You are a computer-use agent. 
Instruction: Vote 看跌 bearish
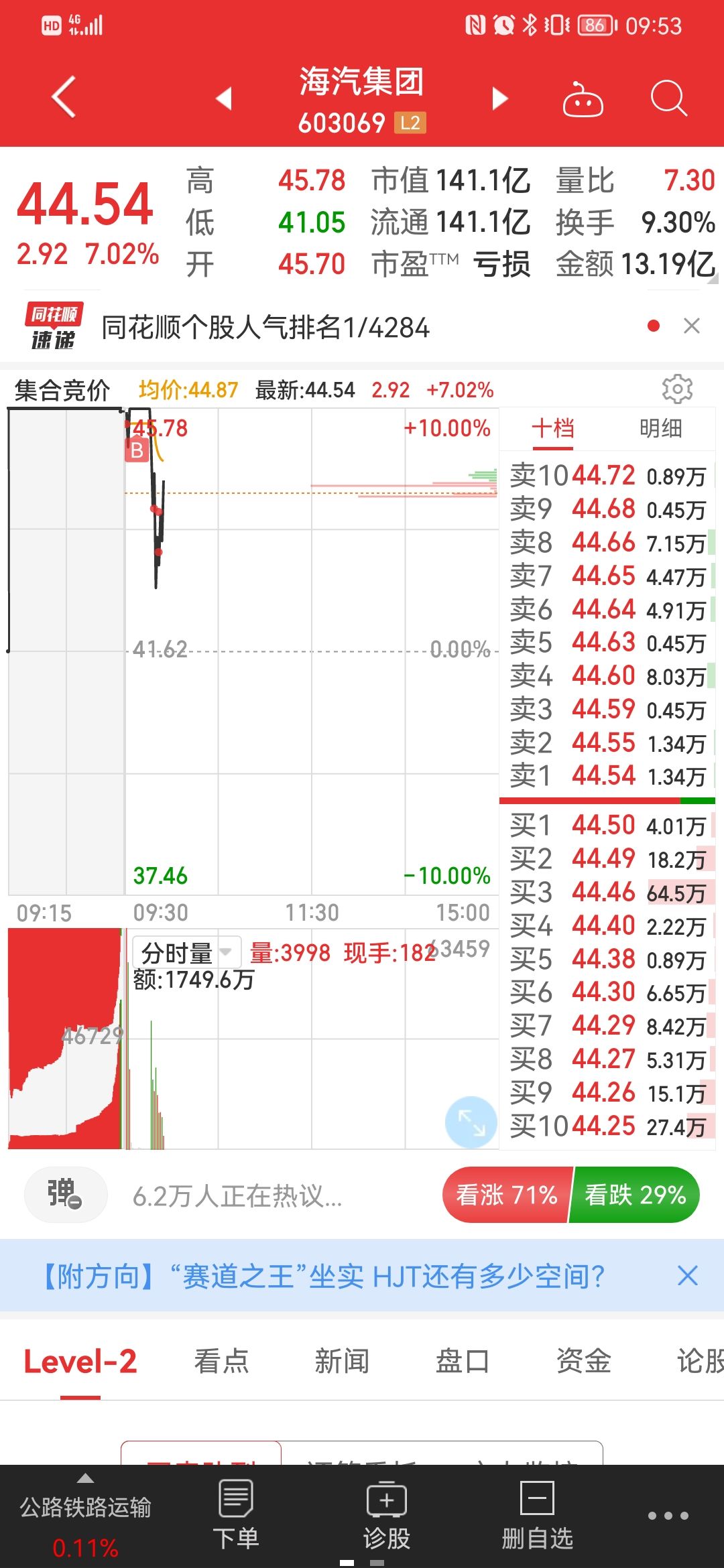[634, 1195]
